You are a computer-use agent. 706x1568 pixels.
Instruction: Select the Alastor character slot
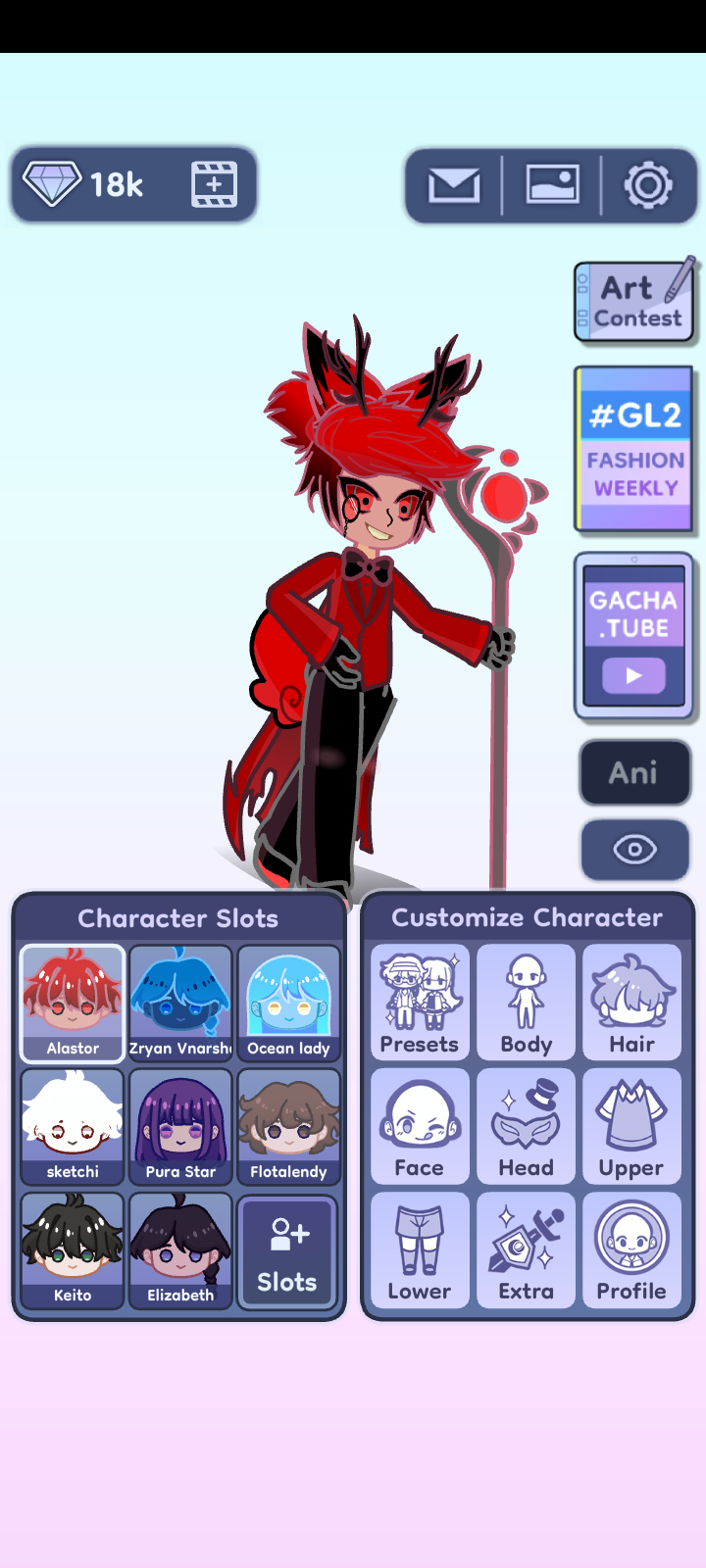(x=73, y=1003)
